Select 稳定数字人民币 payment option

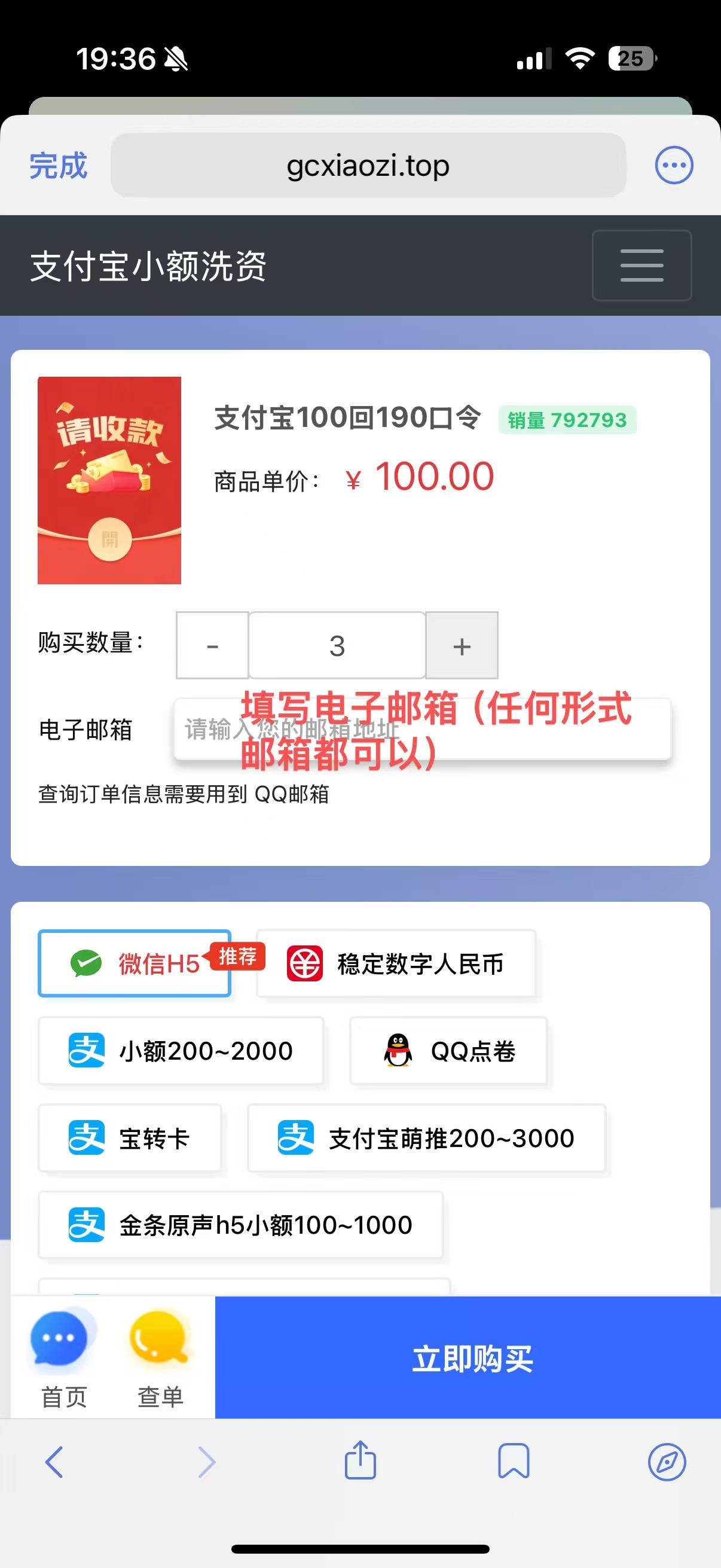396,963
